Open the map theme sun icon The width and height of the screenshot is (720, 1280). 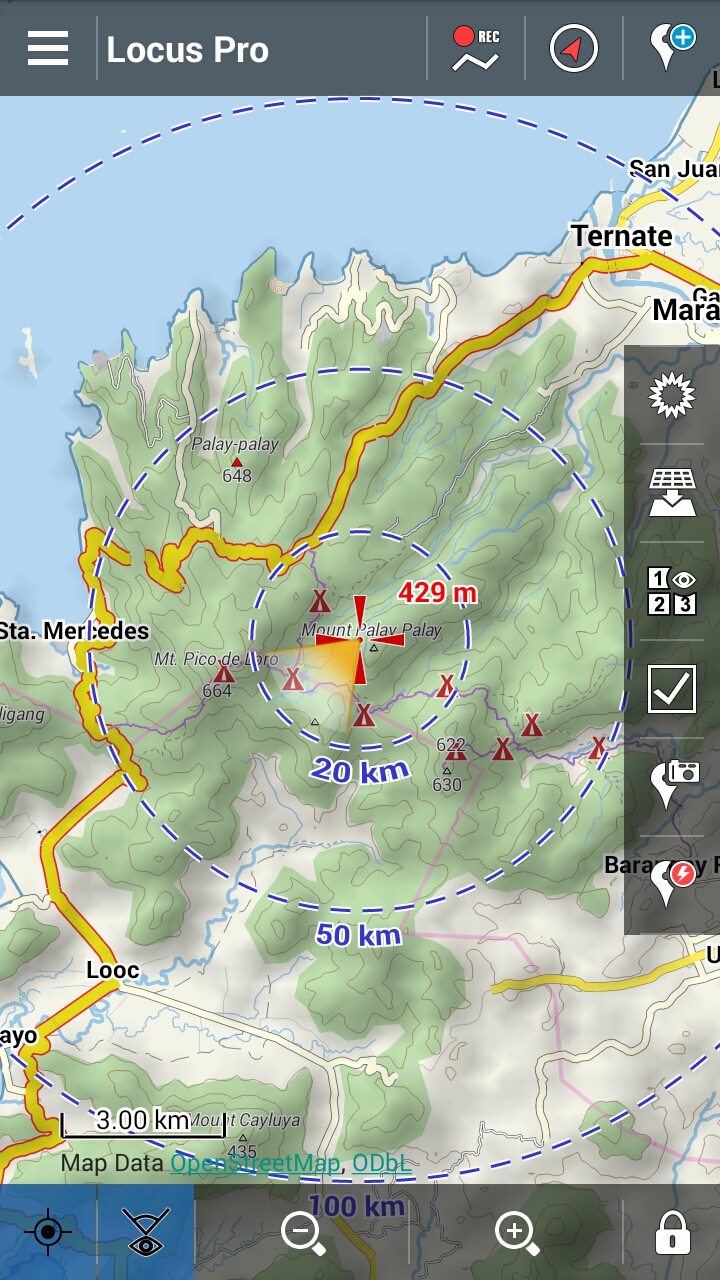671,395
